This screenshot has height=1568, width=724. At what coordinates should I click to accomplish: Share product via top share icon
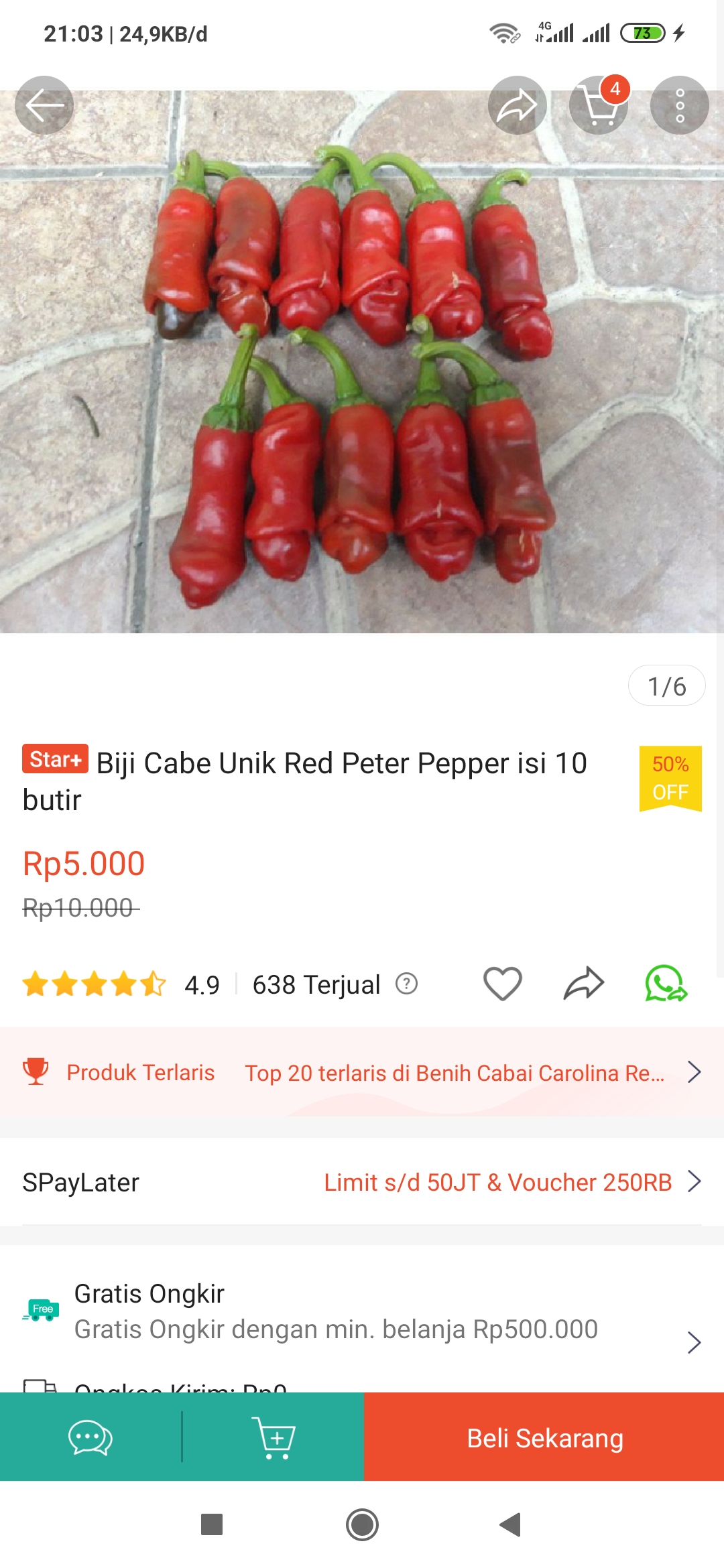coord(517,105)
